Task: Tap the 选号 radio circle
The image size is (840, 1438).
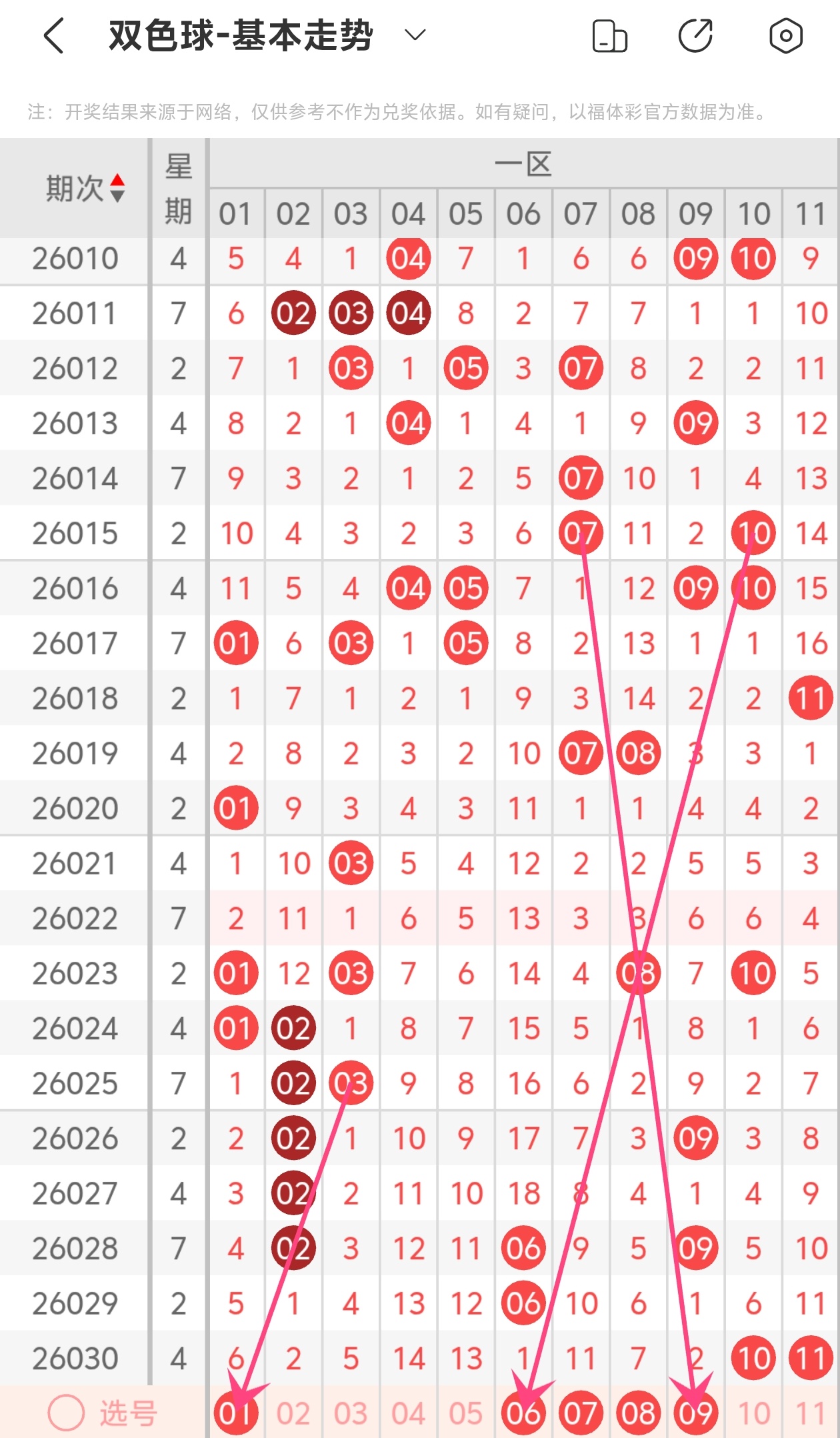Action: click(66, 1412)
